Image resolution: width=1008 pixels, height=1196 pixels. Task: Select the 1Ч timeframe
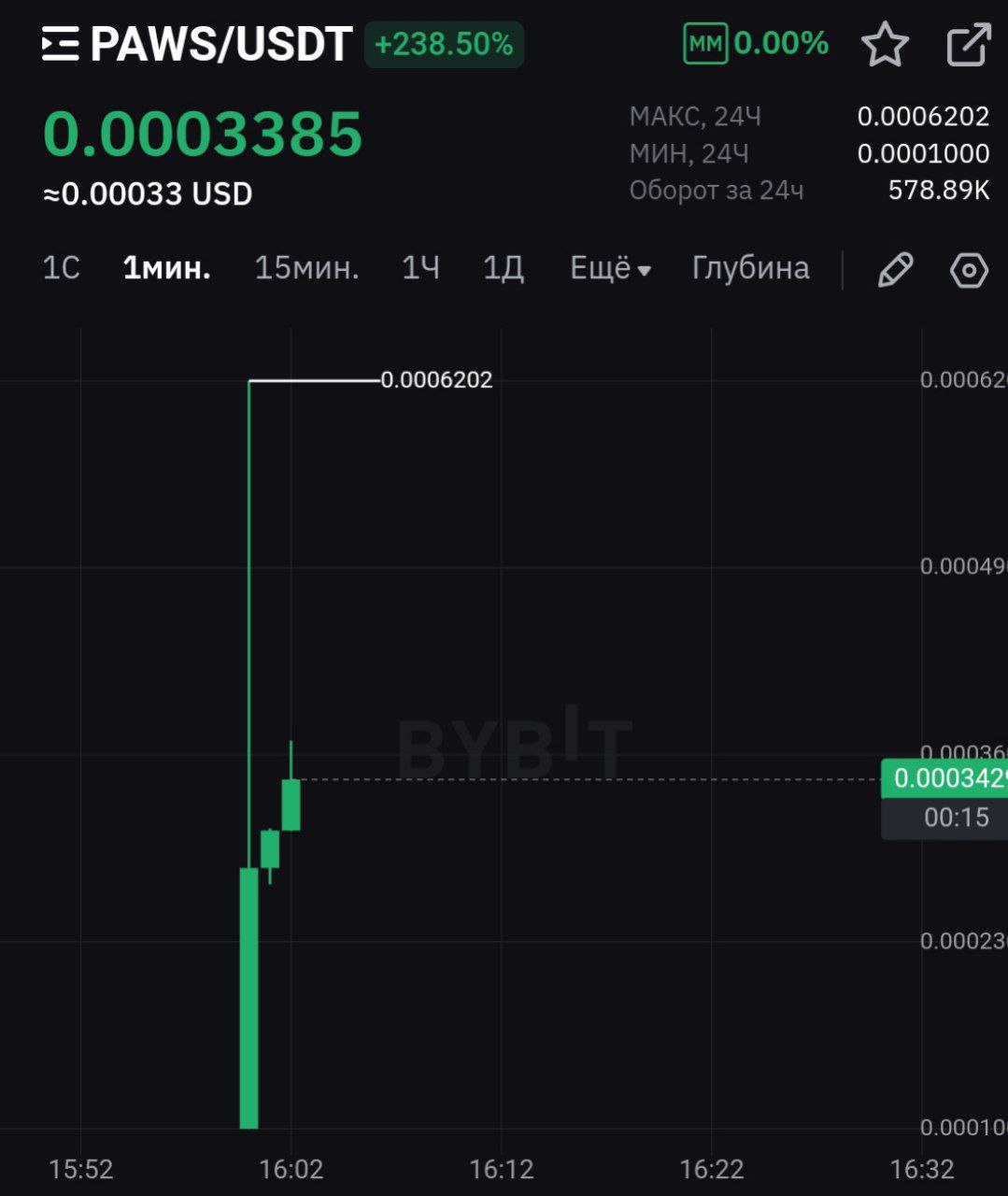[x=420, y=268]
